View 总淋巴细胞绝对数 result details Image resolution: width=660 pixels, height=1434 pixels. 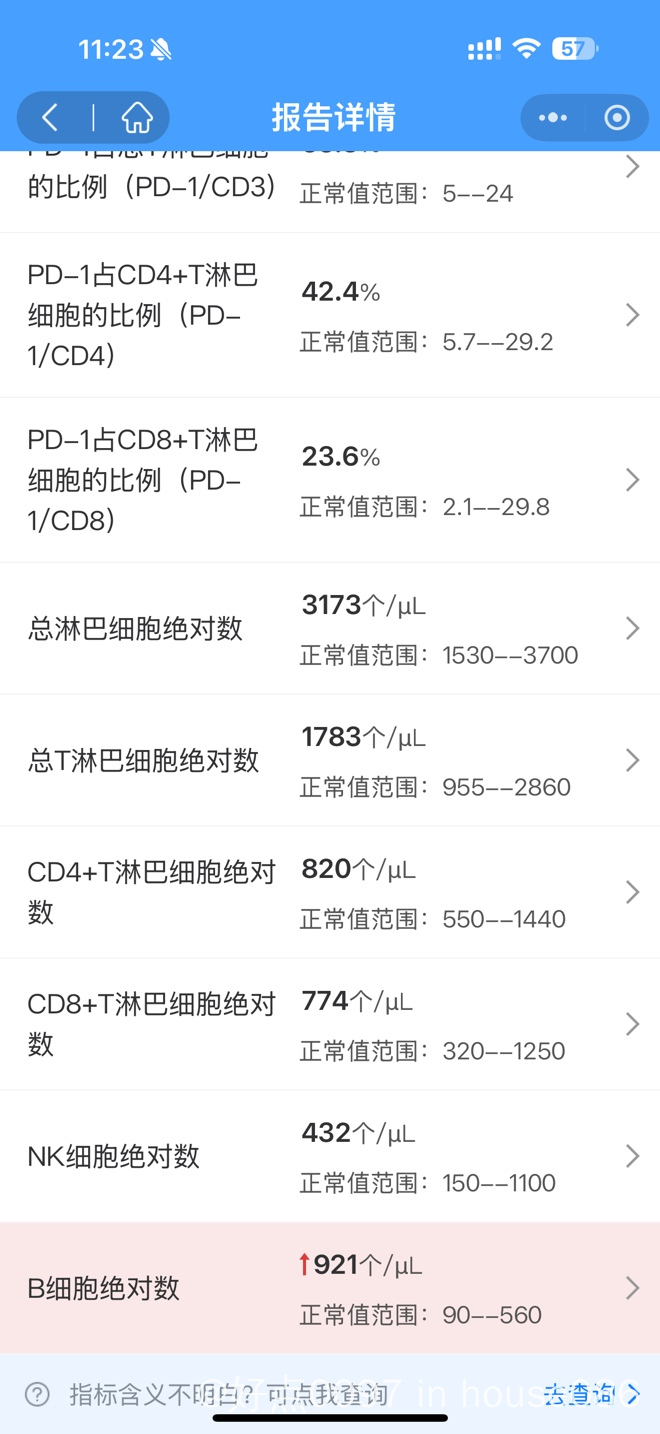tap(330, 629)
